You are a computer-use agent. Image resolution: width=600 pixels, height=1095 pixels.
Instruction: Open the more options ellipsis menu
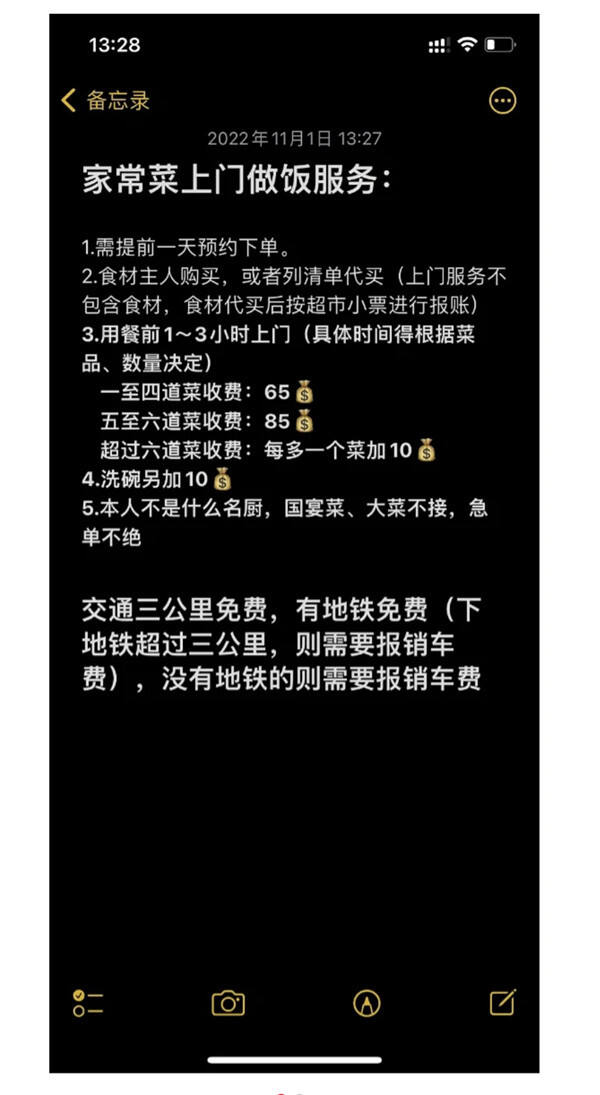(502, 100)
